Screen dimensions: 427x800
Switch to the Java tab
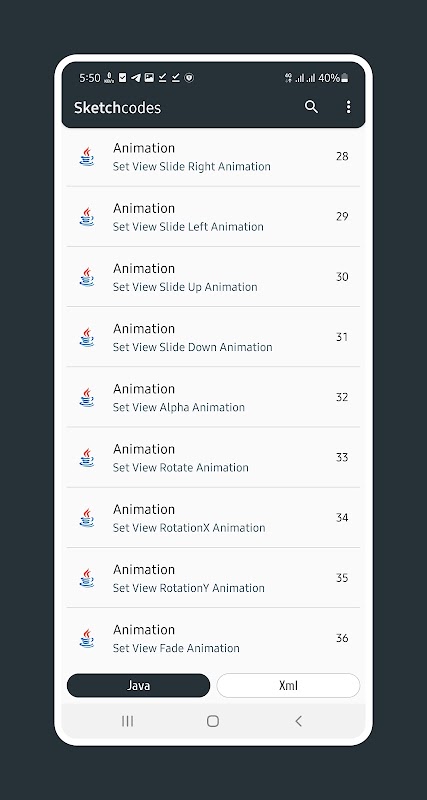[138, 685]
